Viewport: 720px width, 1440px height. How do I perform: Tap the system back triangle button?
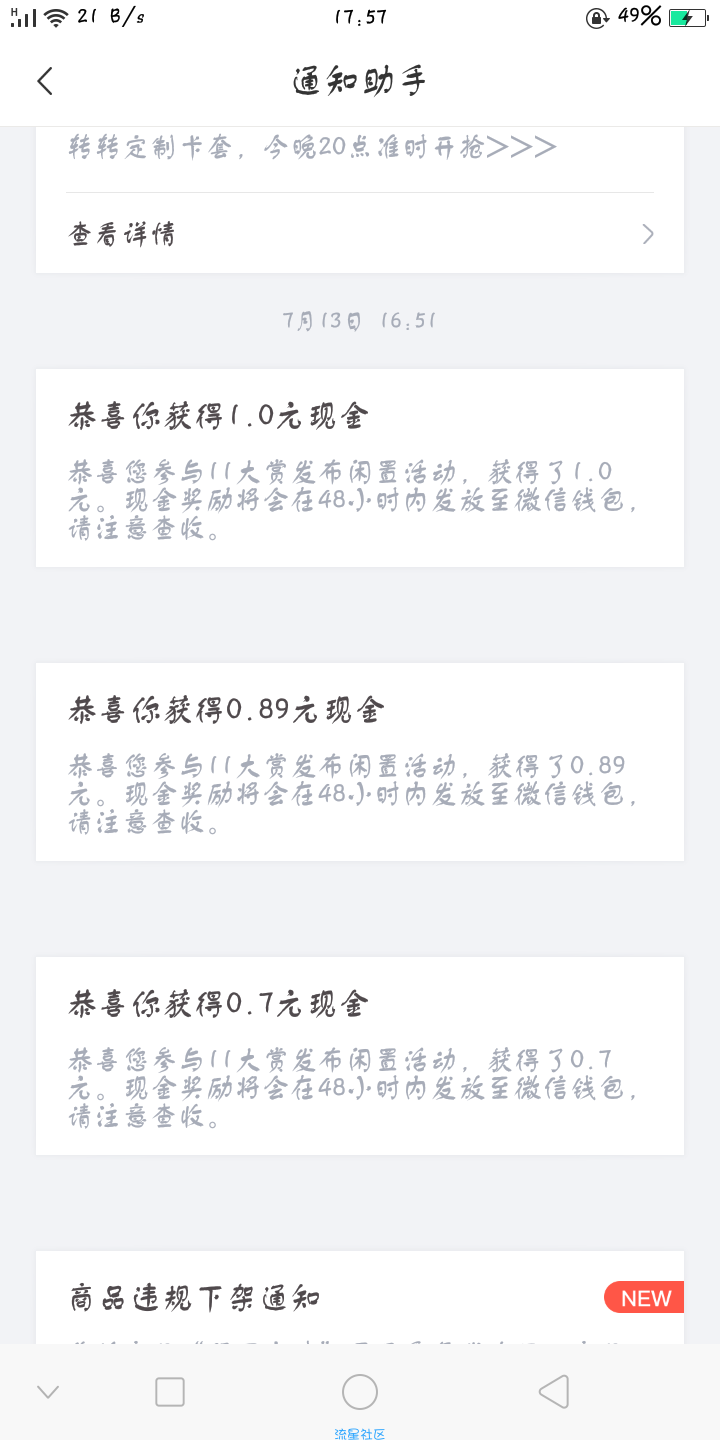click(553, 1392)
